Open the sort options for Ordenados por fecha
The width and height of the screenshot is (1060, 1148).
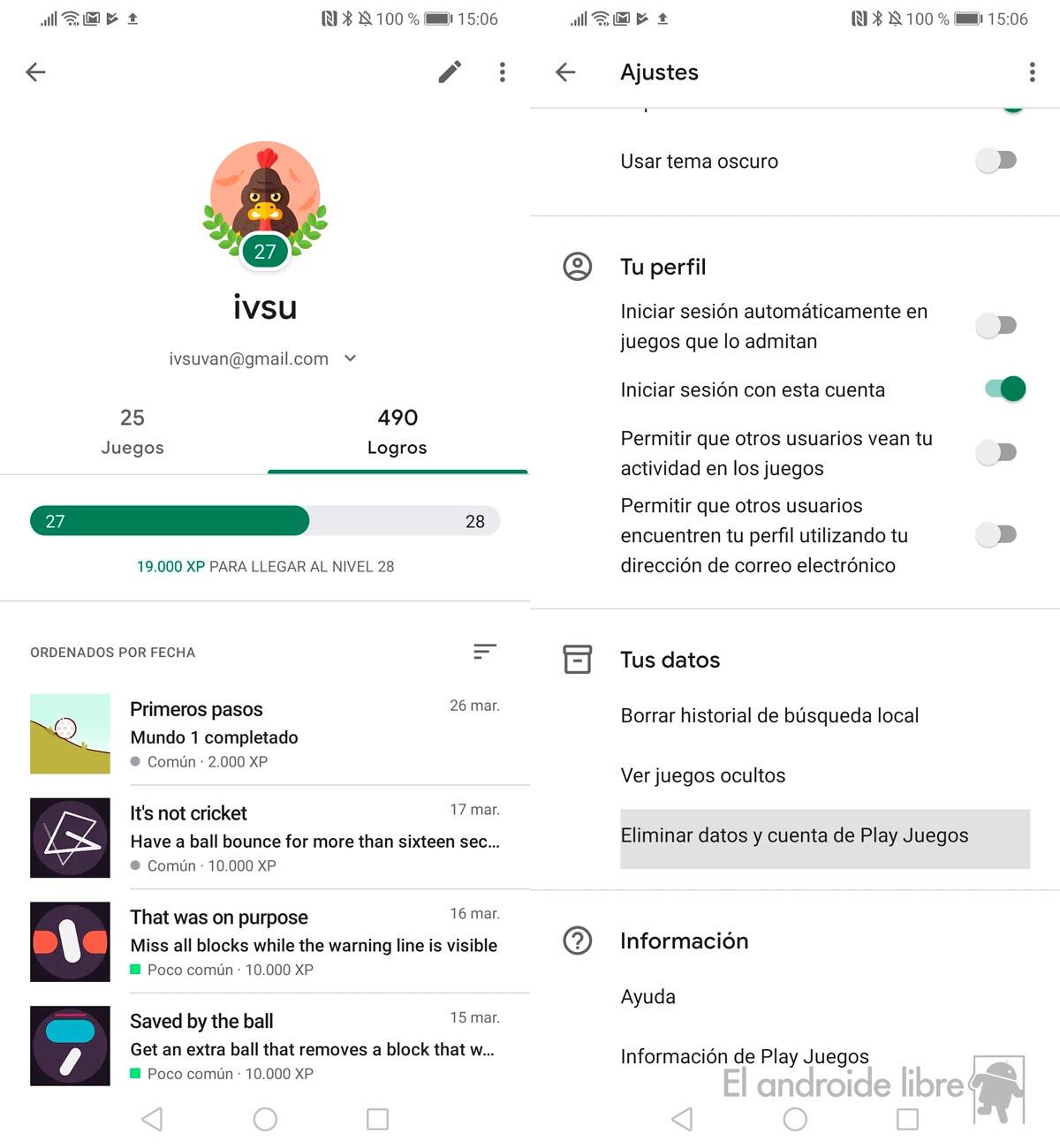point(484,652)
